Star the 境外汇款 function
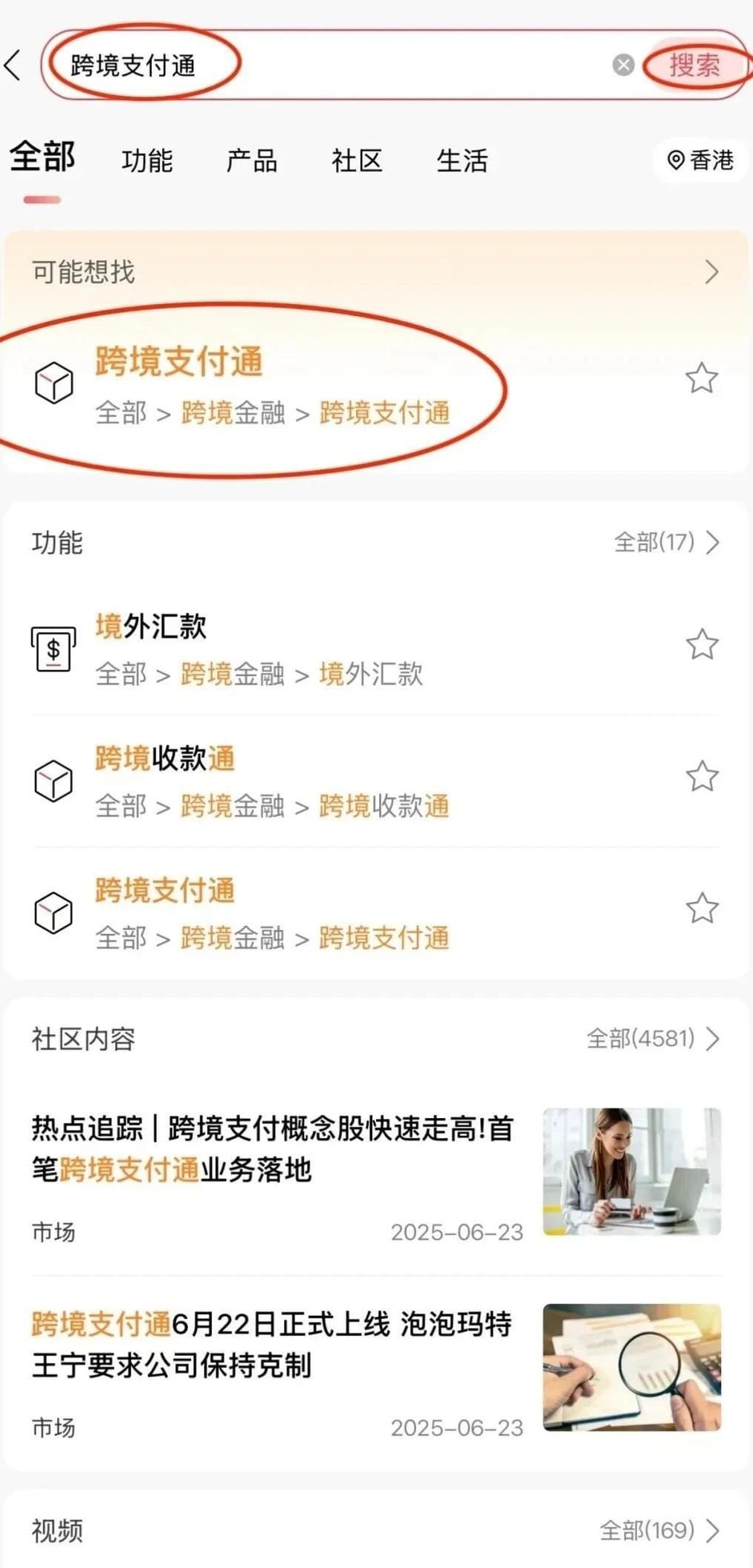This screenshot has width=753, height=1568. coord(701,645)
